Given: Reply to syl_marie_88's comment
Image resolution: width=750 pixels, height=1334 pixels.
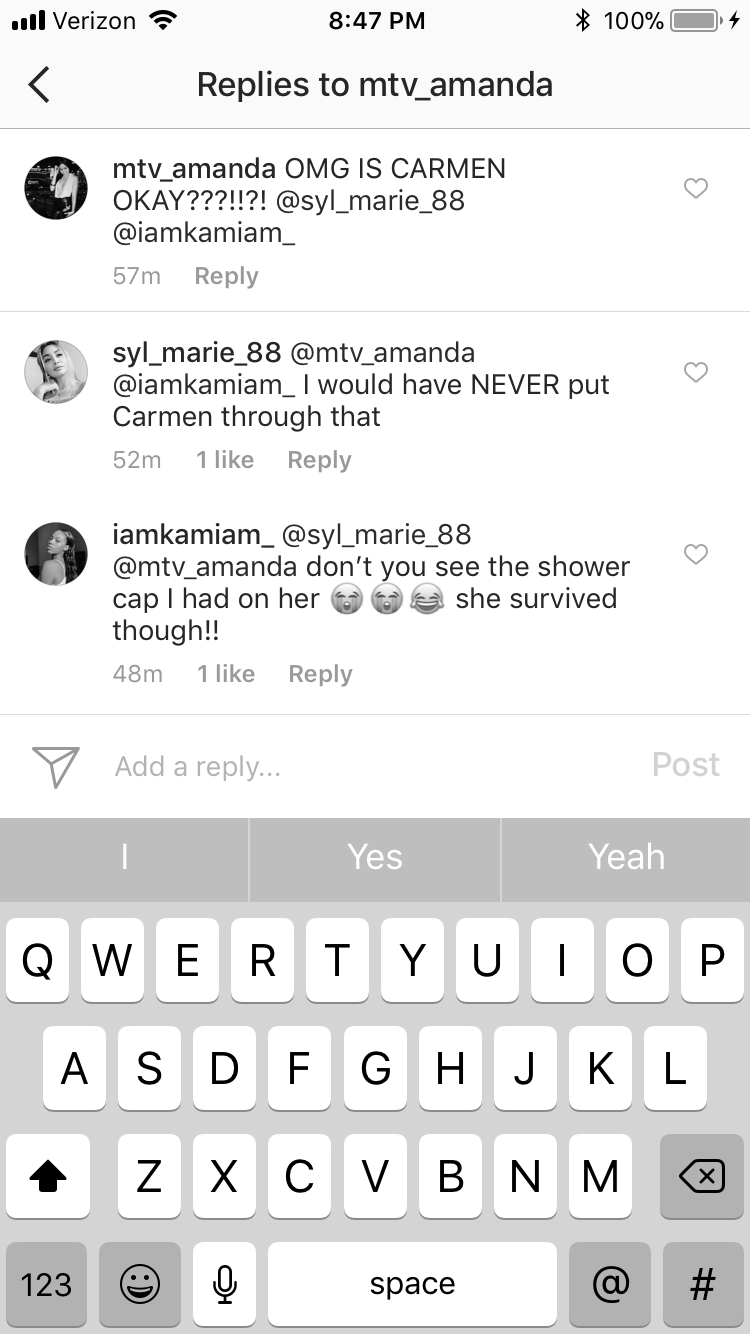Looking at the screenshot, I should pyautogui.click(x=319, y=460).
